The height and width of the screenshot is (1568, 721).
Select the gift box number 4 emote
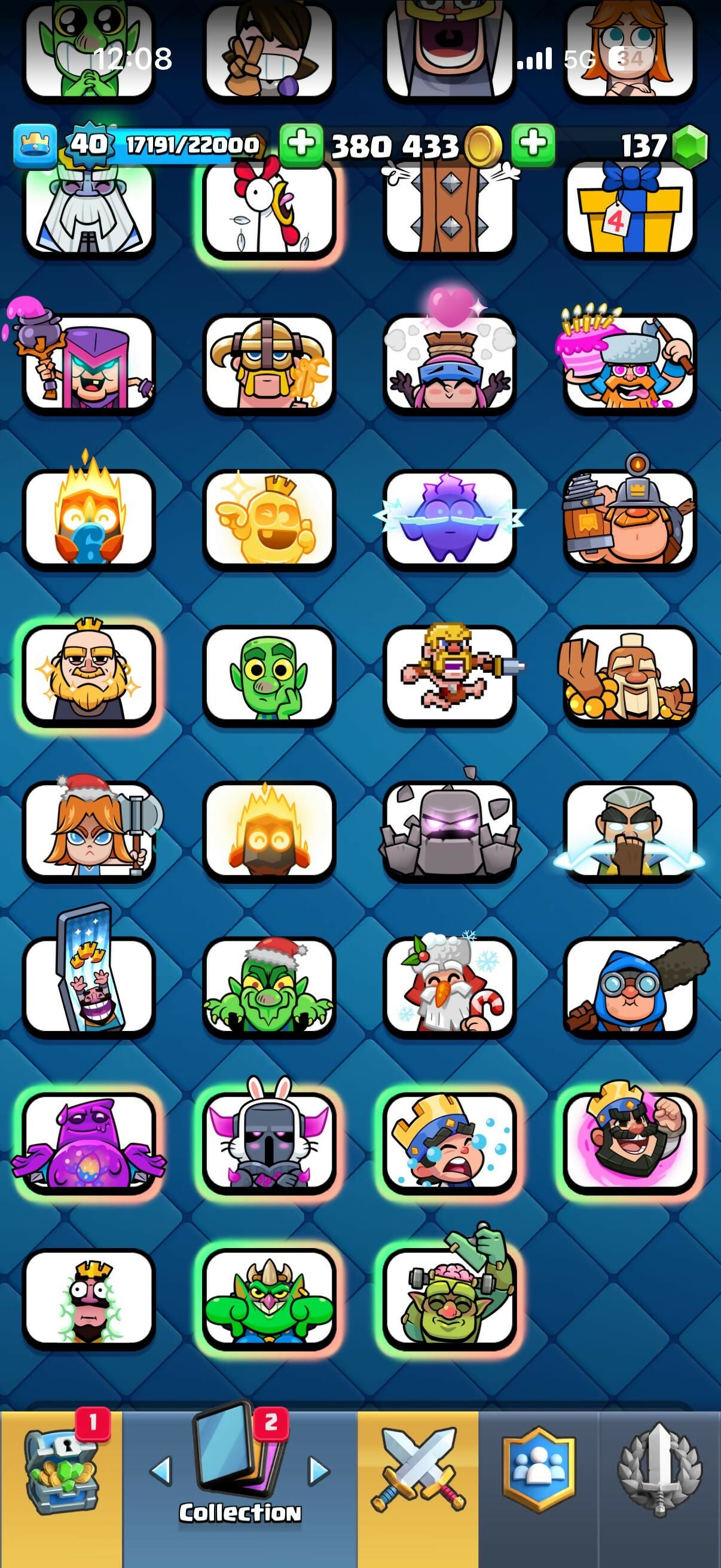click(x=629, y=208)
